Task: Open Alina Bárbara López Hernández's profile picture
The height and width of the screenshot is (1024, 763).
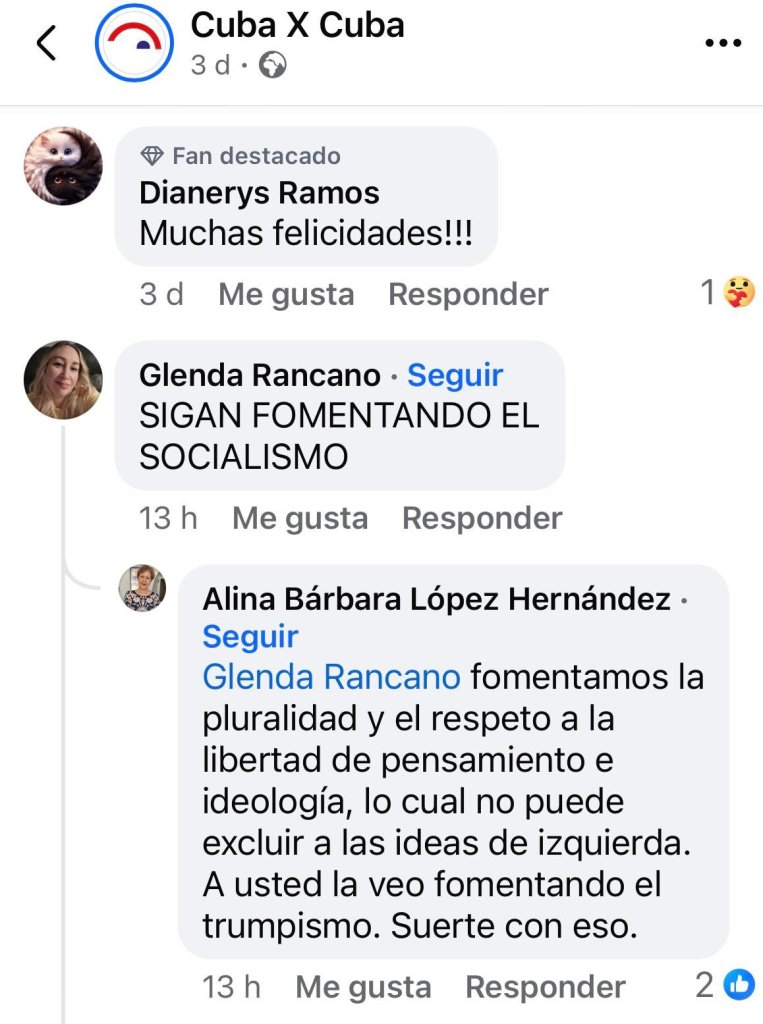Action: pyautogui.click(x=142, y=587)
